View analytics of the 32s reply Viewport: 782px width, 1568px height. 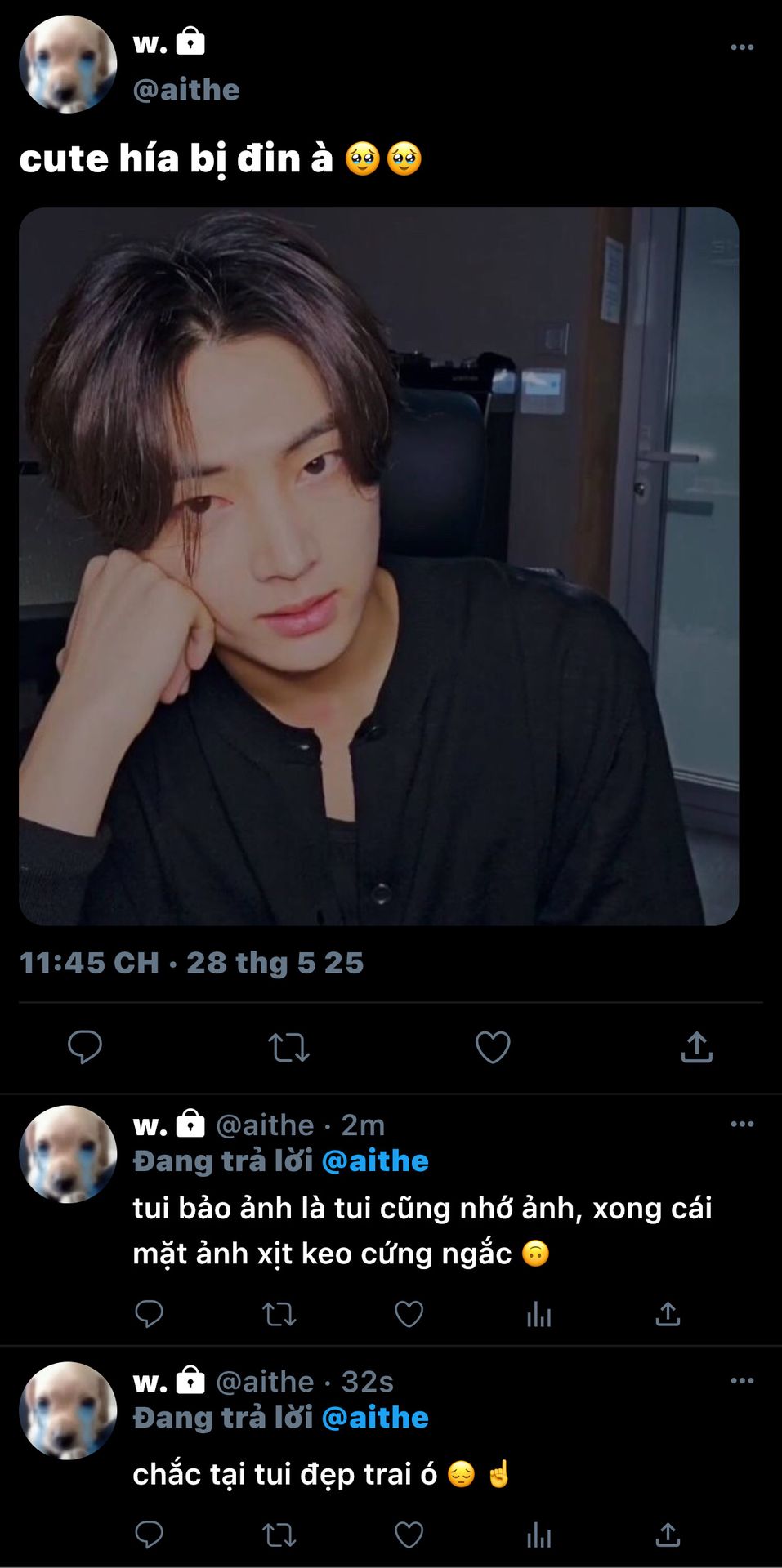coord(538,1535)
